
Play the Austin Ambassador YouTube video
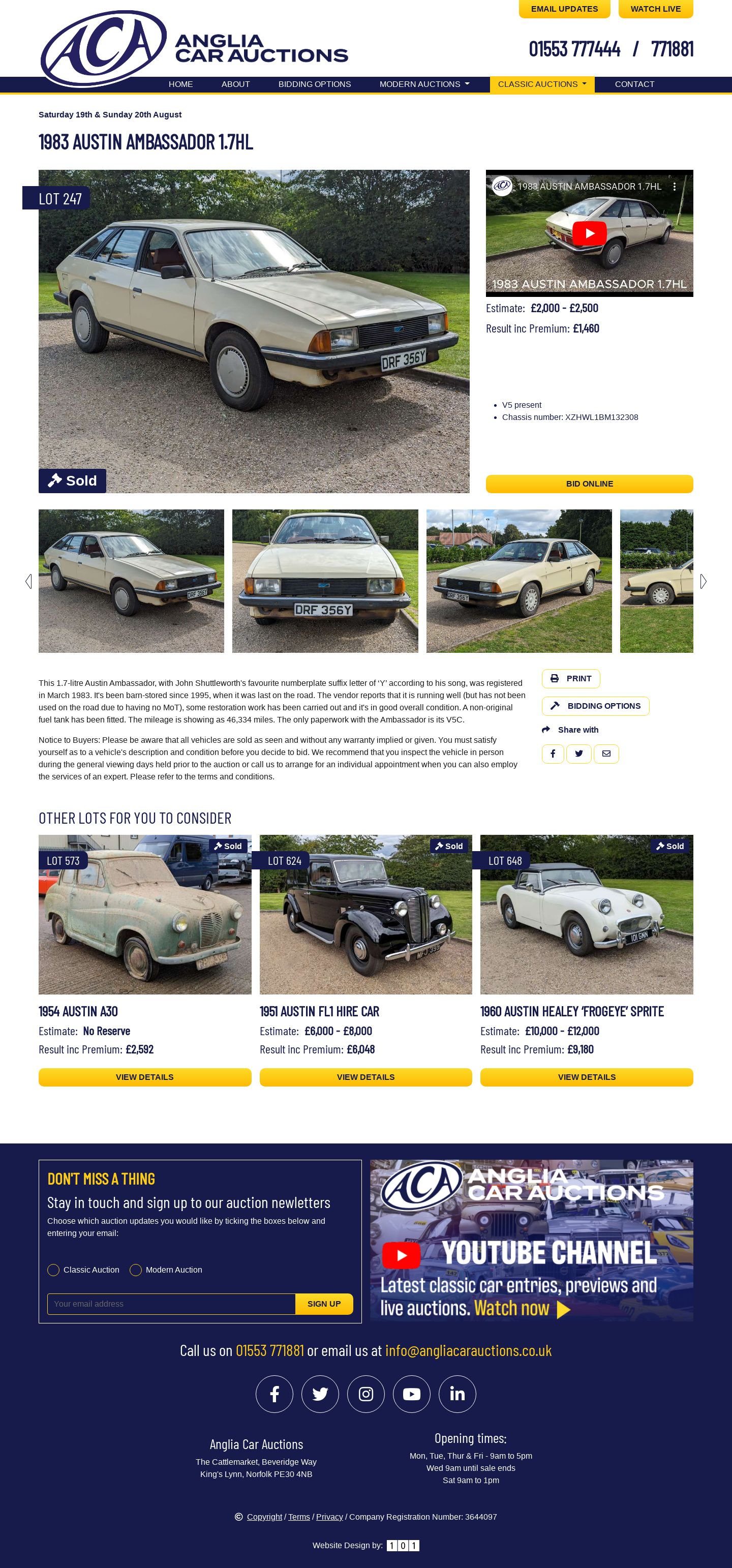(589, 233)
